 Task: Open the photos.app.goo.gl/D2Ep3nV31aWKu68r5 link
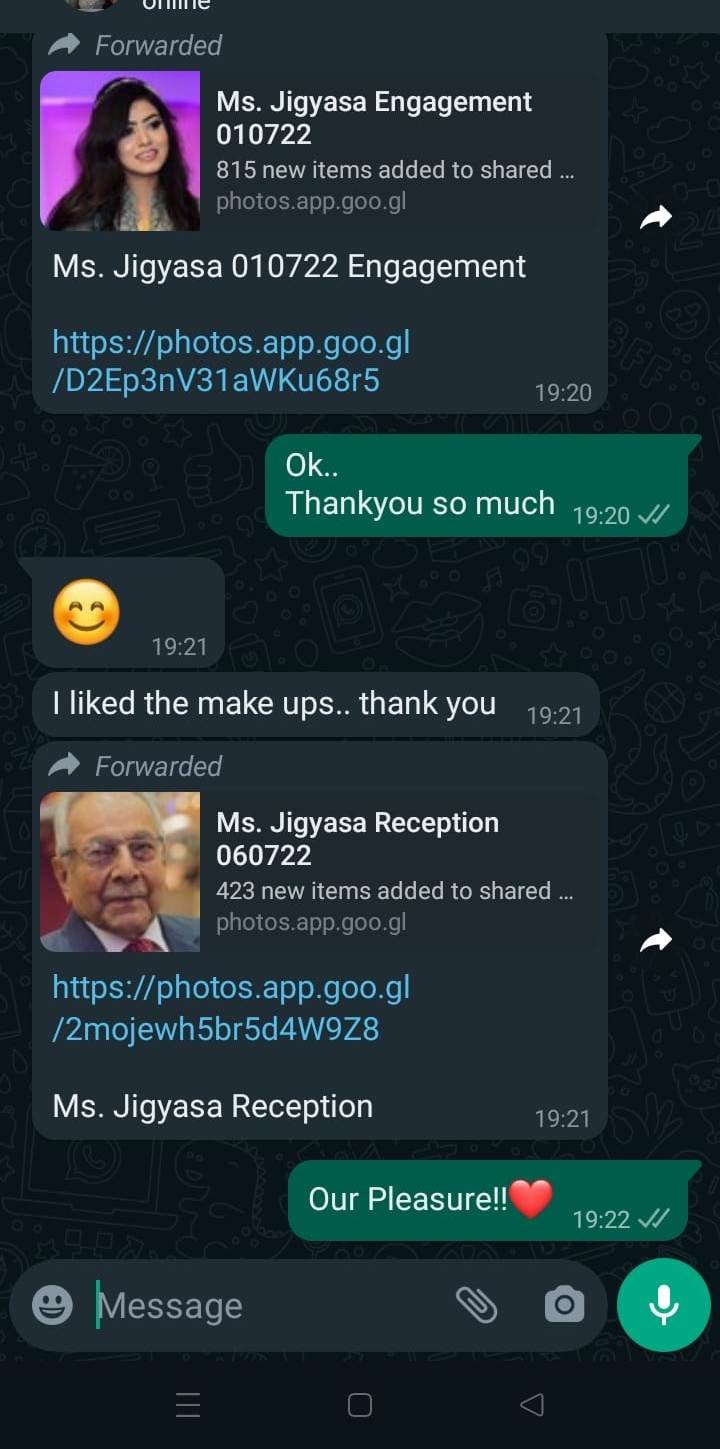point(231,361)
